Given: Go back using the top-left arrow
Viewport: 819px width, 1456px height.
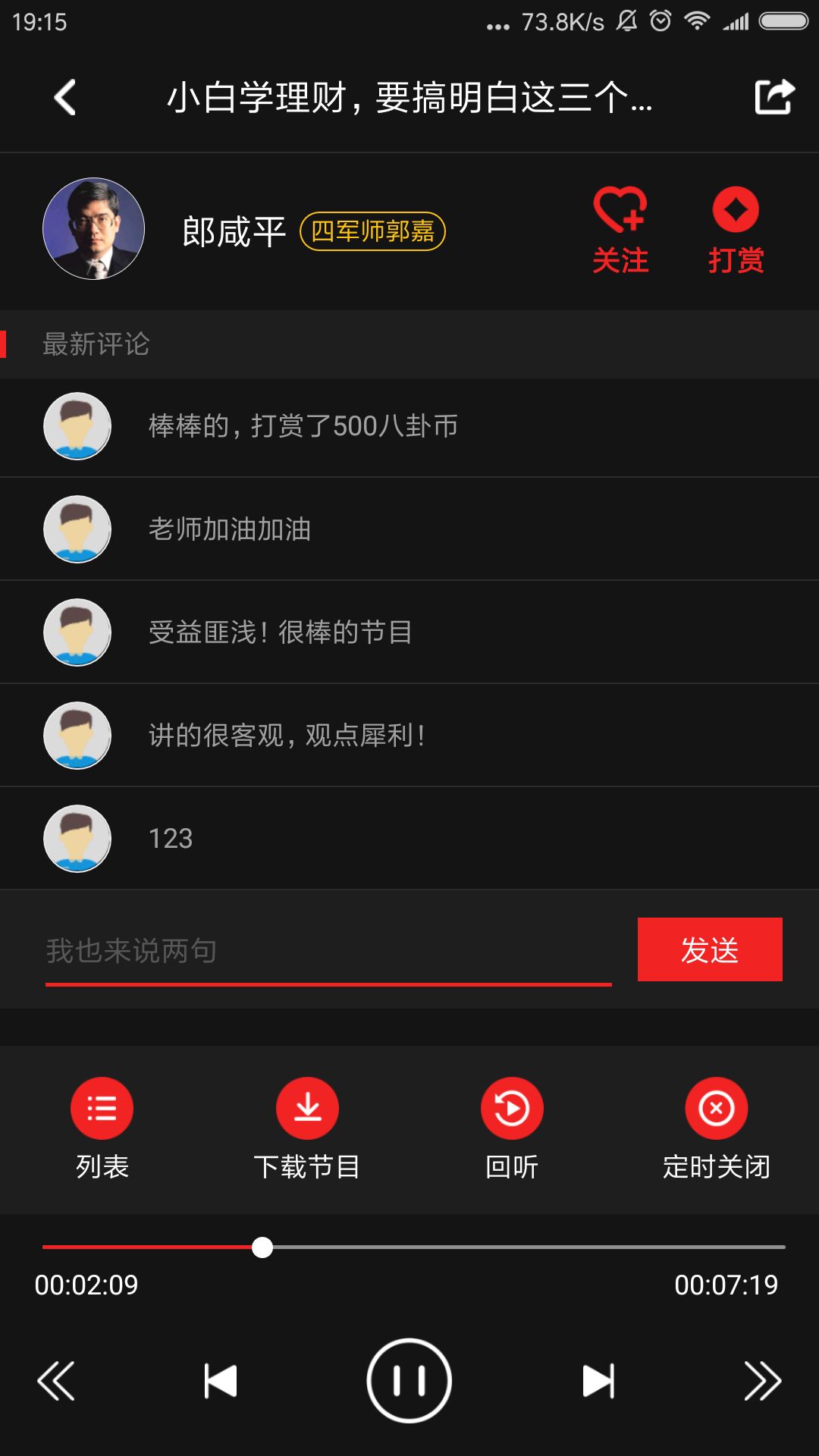Looking at the screenshot, I should [65, 98].
